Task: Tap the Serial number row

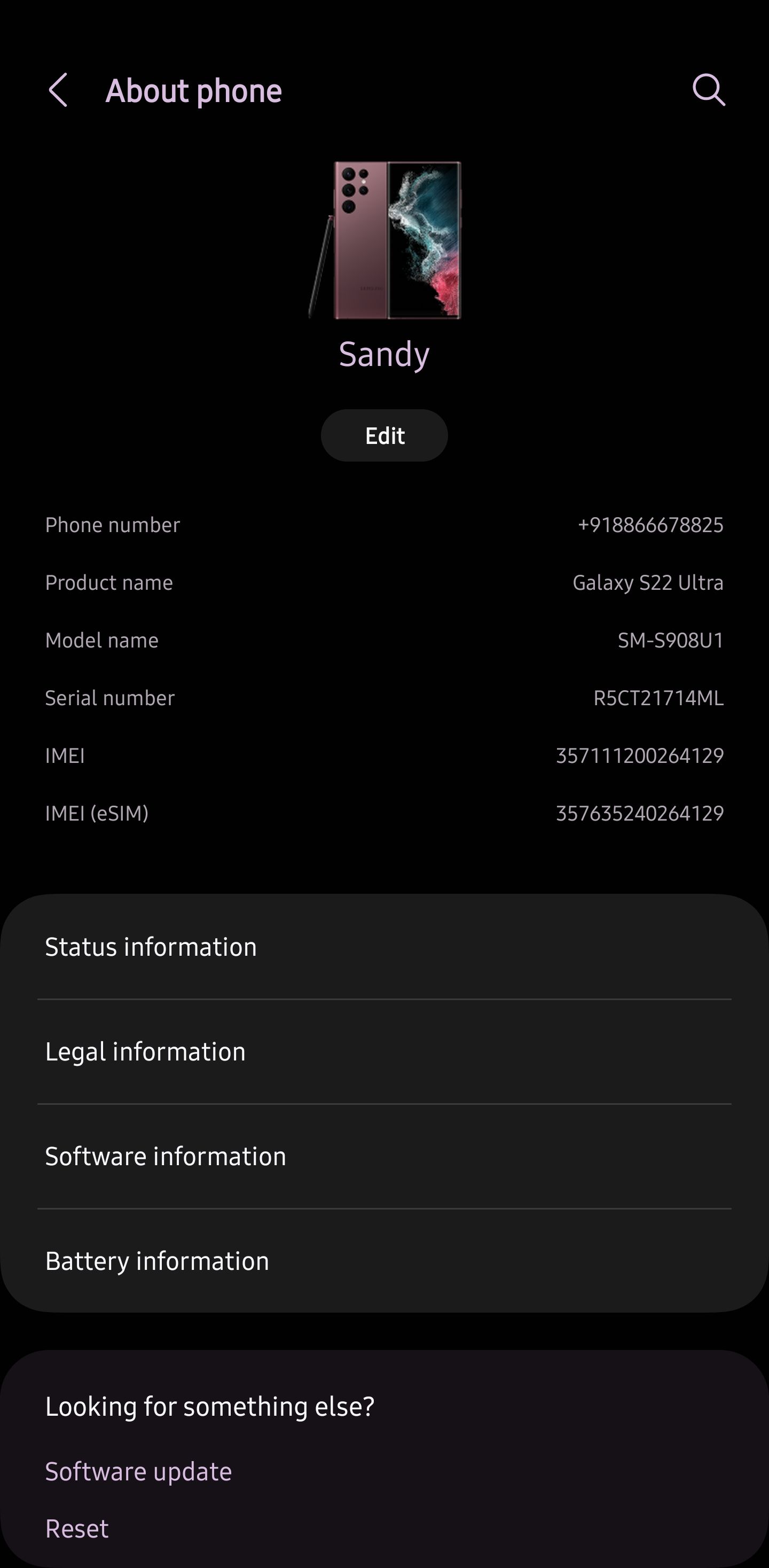Action: (384, 698)
